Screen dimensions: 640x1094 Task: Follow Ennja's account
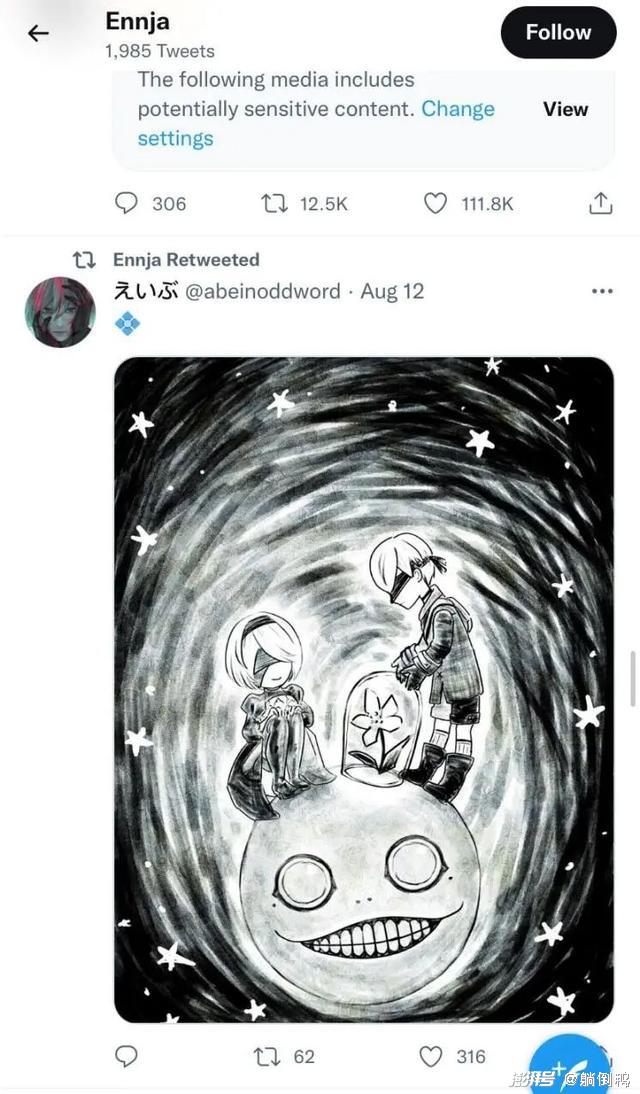pyautogui.click(x=558, y=32)
